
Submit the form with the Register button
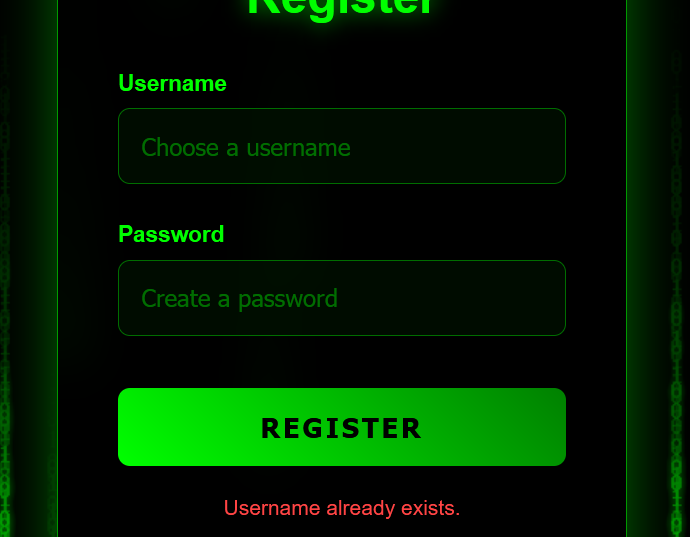[341, 427]
